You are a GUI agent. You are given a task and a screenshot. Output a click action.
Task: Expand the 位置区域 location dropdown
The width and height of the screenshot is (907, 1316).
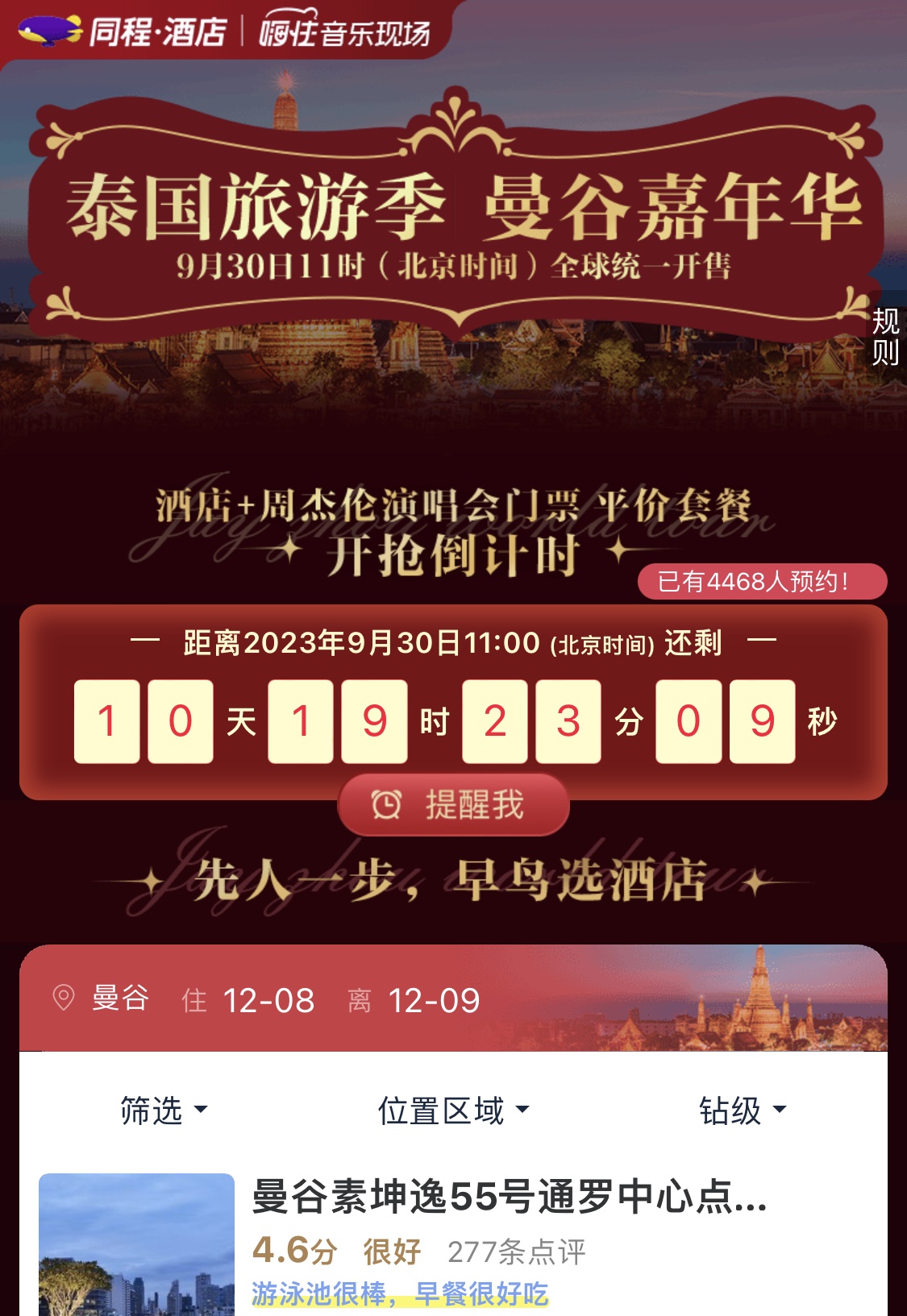(453, 1111)
